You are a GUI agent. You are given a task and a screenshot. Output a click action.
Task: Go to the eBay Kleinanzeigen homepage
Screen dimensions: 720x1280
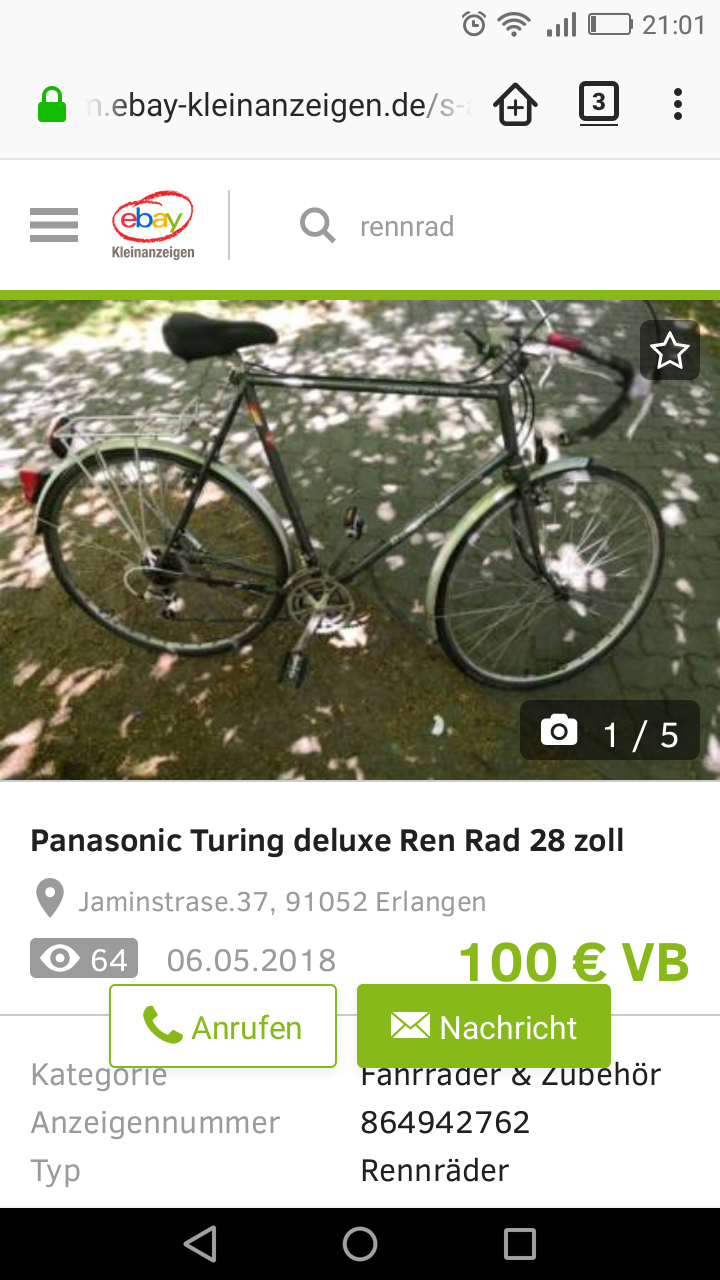pyautogui.click(x=152, y=225)
